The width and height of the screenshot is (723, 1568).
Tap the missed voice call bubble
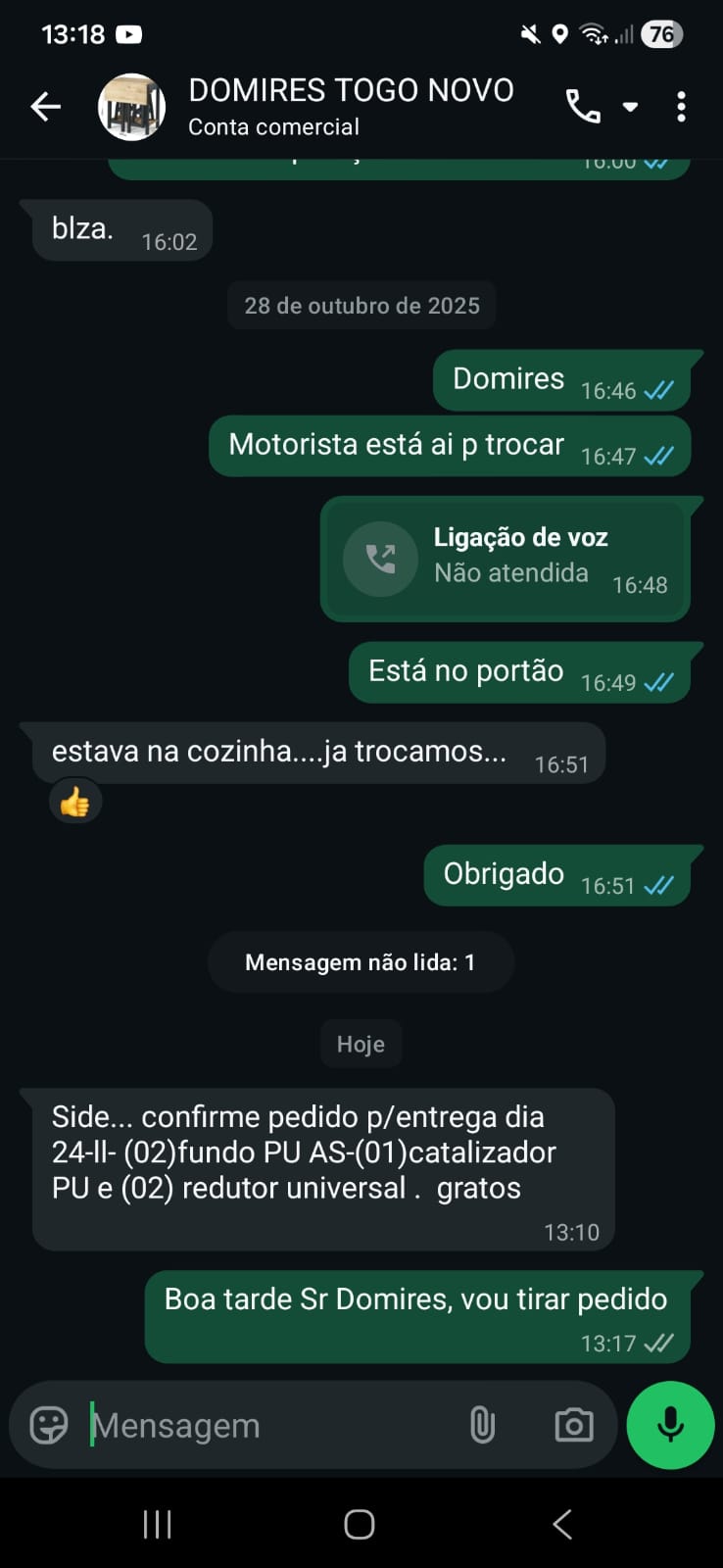click(x=505, y=559)
